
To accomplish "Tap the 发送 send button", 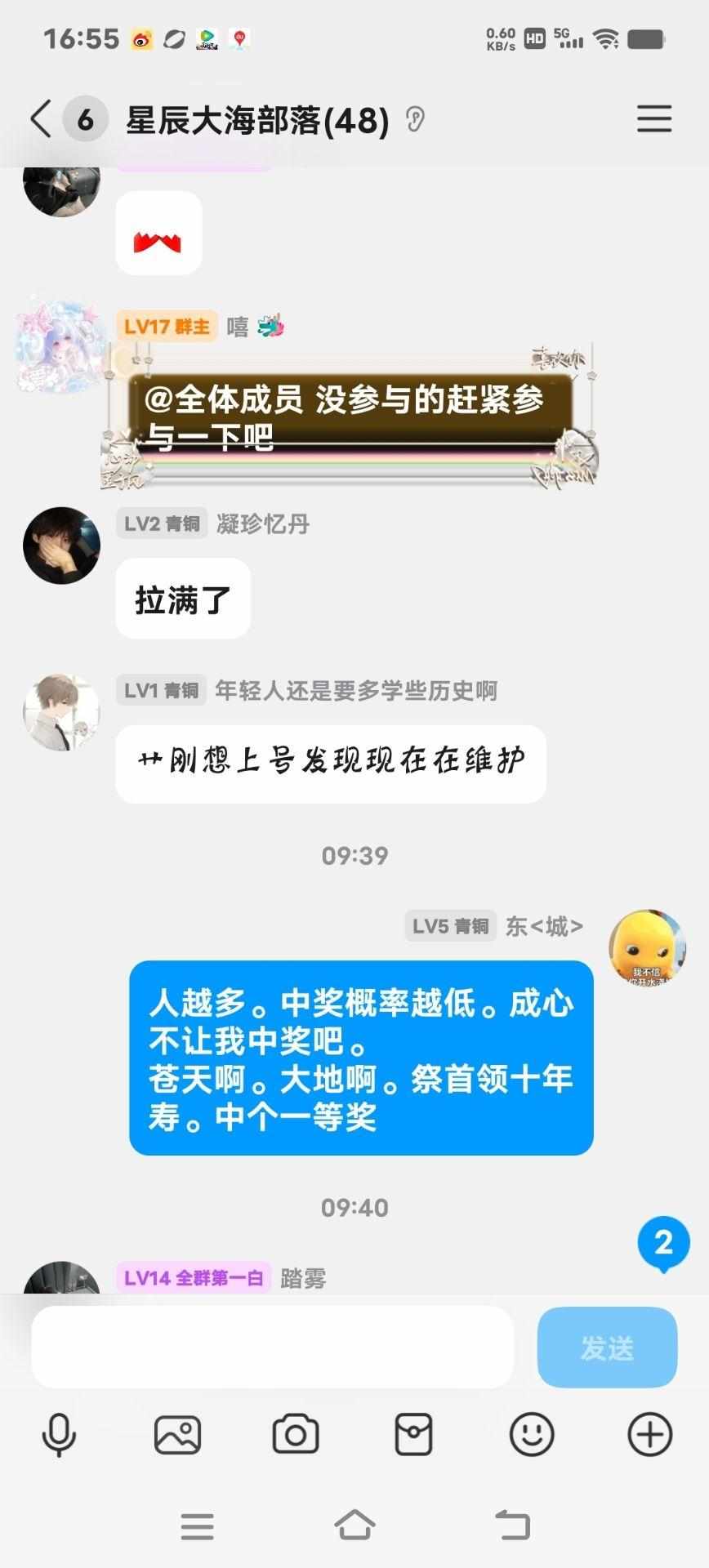I will 607,1347.
